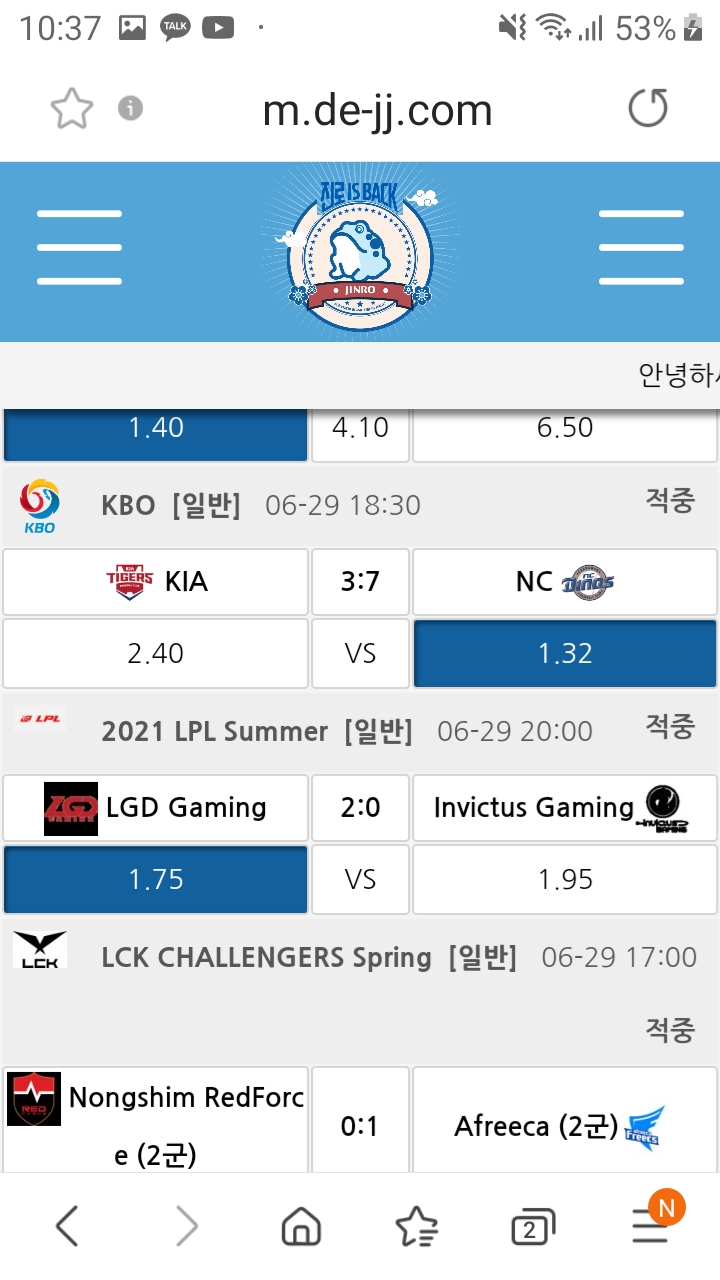Open the browser tools menu
The width and height of the screenshot is (720, 1280).
[650, 1226]
